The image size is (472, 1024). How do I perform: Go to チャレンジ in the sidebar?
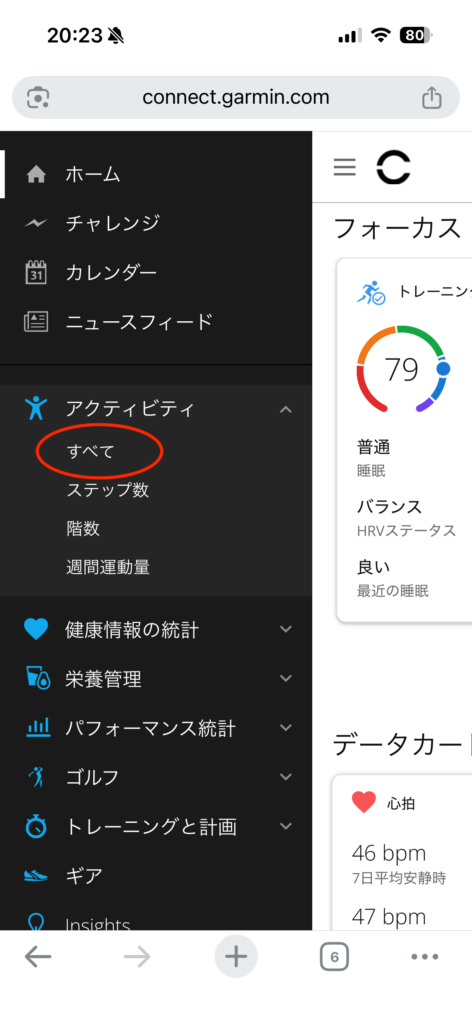tap(155, 223)
